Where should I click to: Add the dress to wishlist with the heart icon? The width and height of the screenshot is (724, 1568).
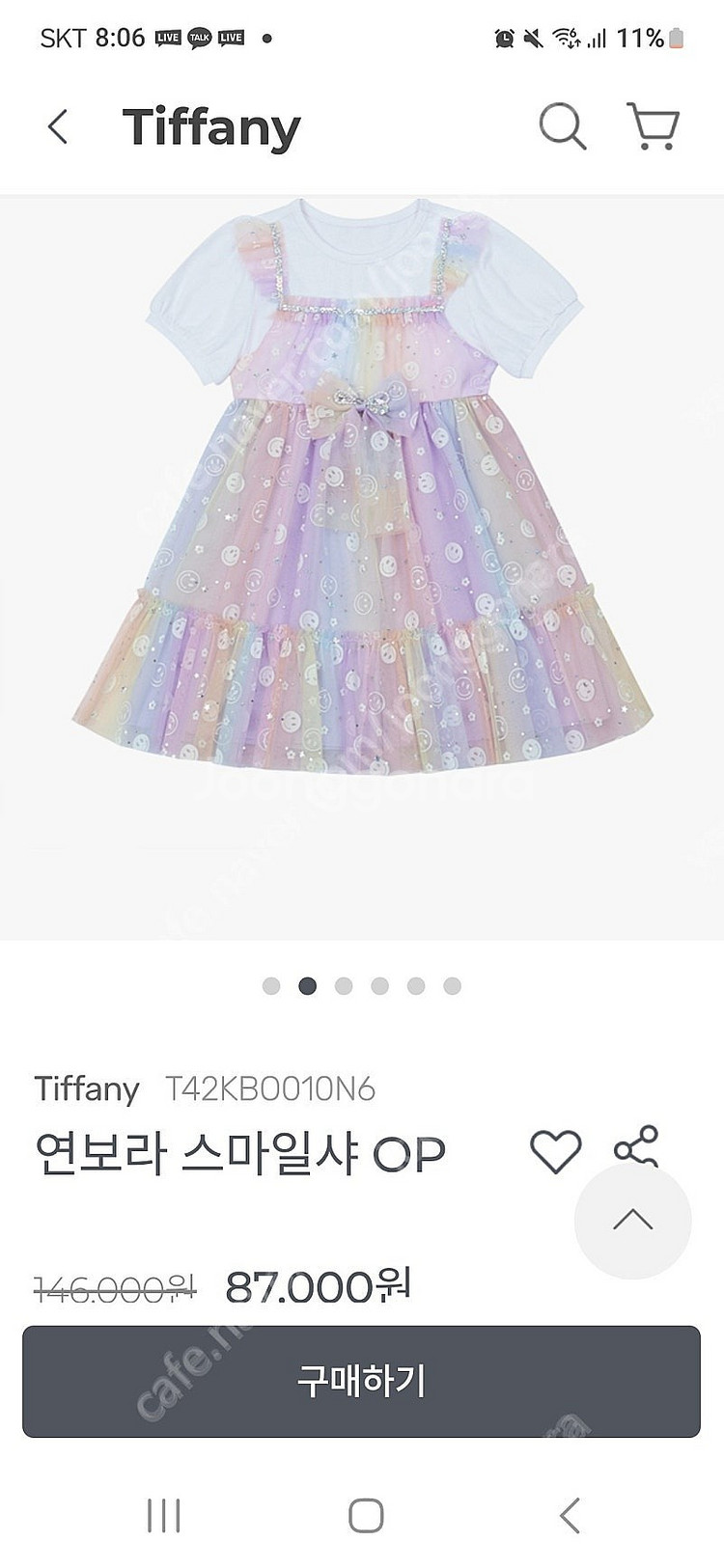(556, 1152)
